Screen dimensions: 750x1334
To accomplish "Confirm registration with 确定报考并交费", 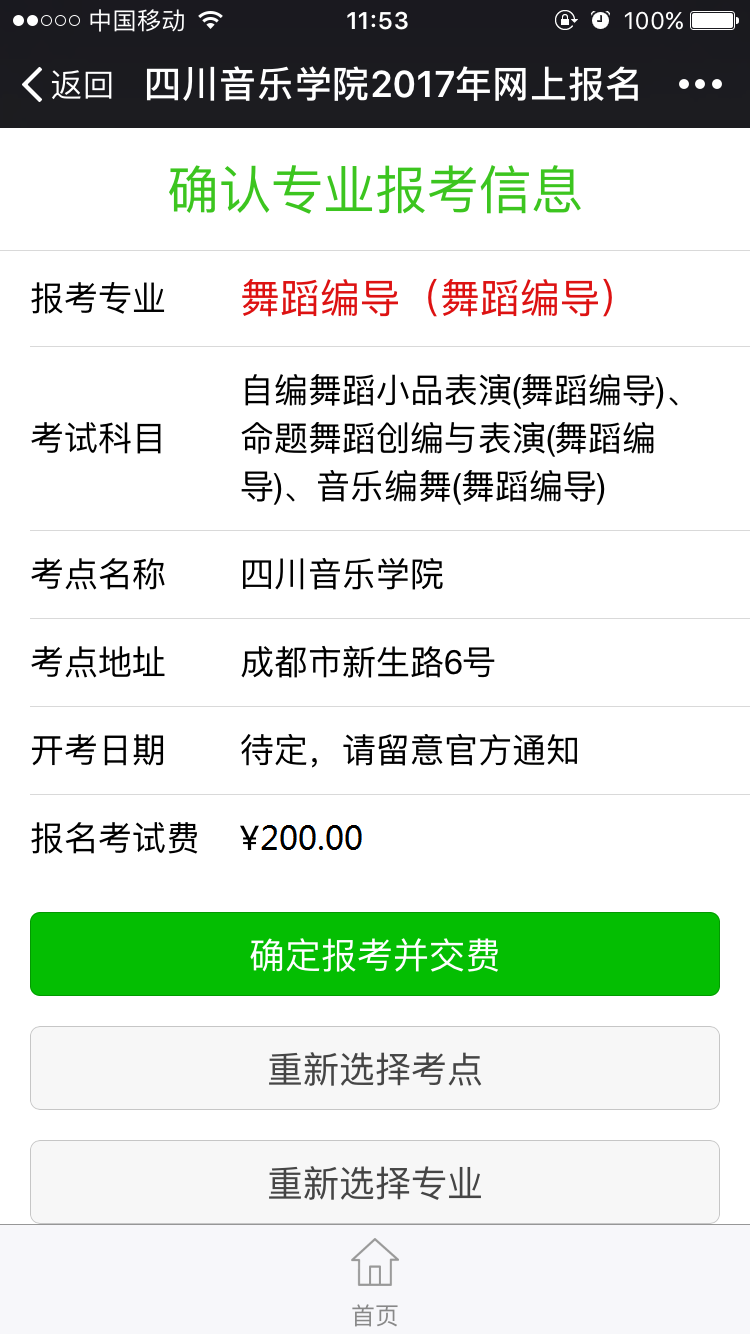I will (x=375, y=954).
